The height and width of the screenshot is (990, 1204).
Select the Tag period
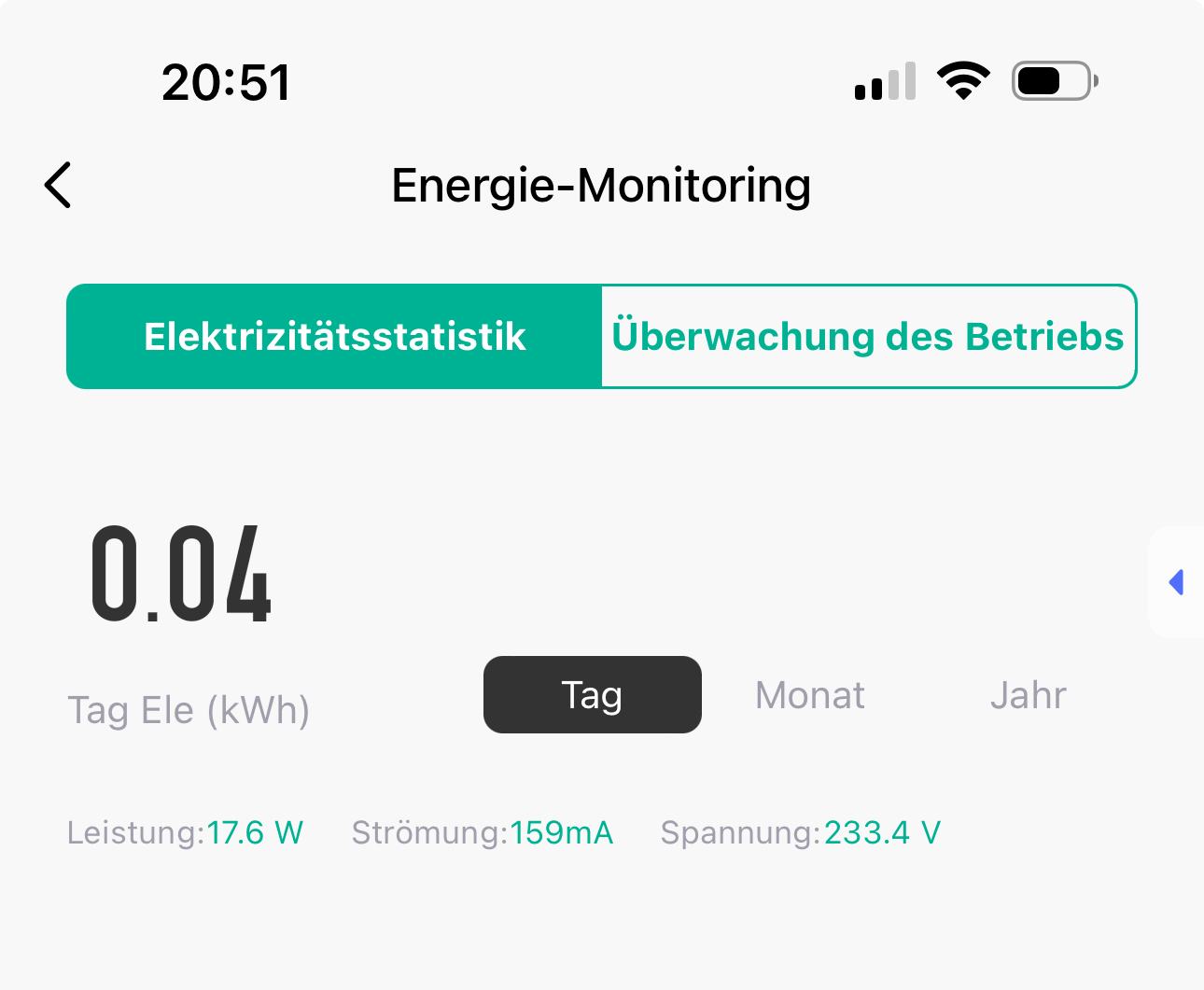click(x=592, y=695)
